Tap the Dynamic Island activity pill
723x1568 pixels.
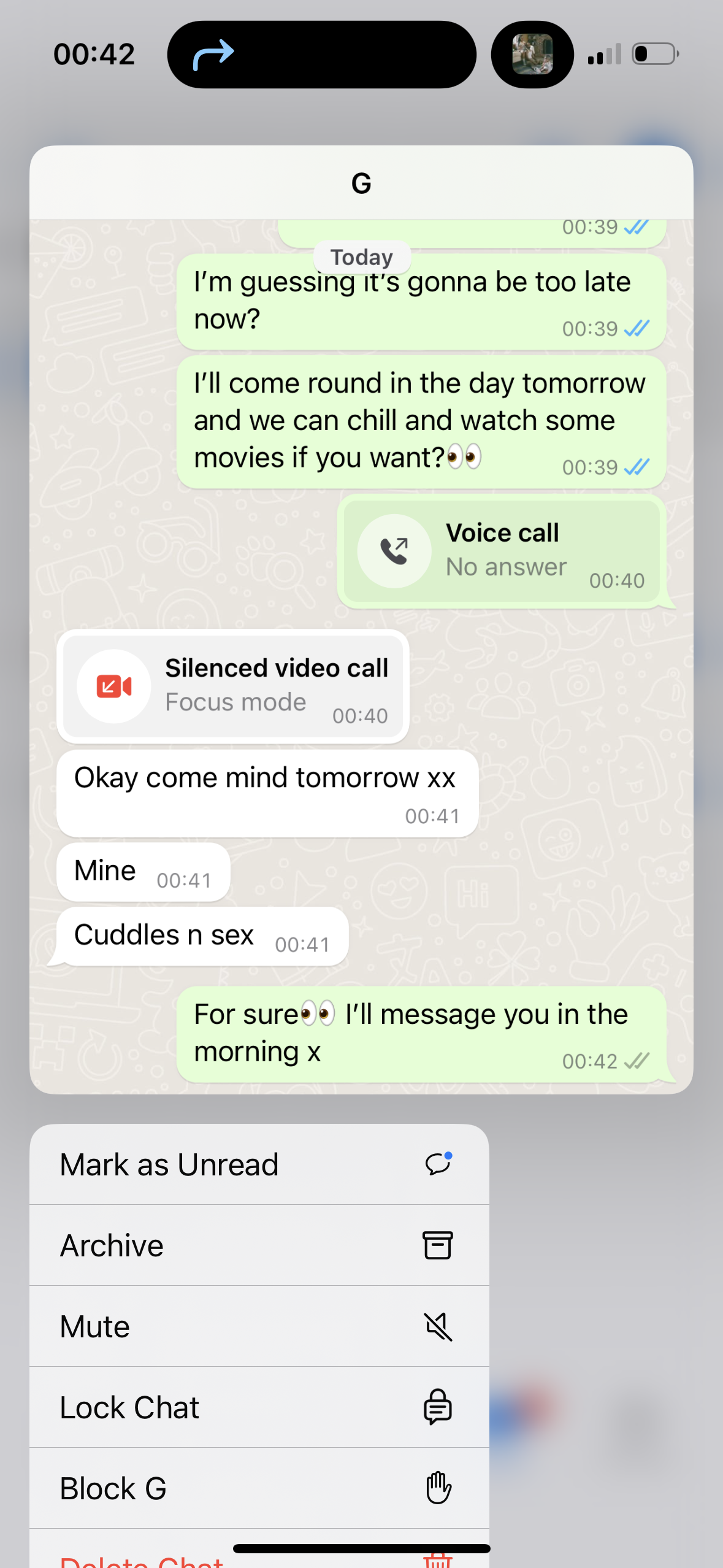tap(321, 55)
